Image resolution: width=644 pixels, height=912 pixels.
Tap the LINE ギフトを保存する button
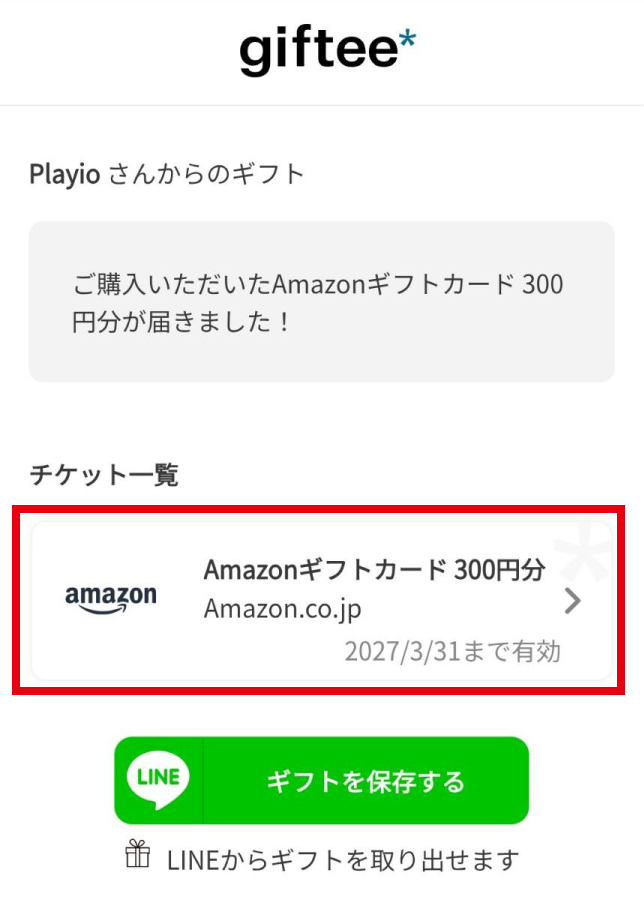pos(322,781)
